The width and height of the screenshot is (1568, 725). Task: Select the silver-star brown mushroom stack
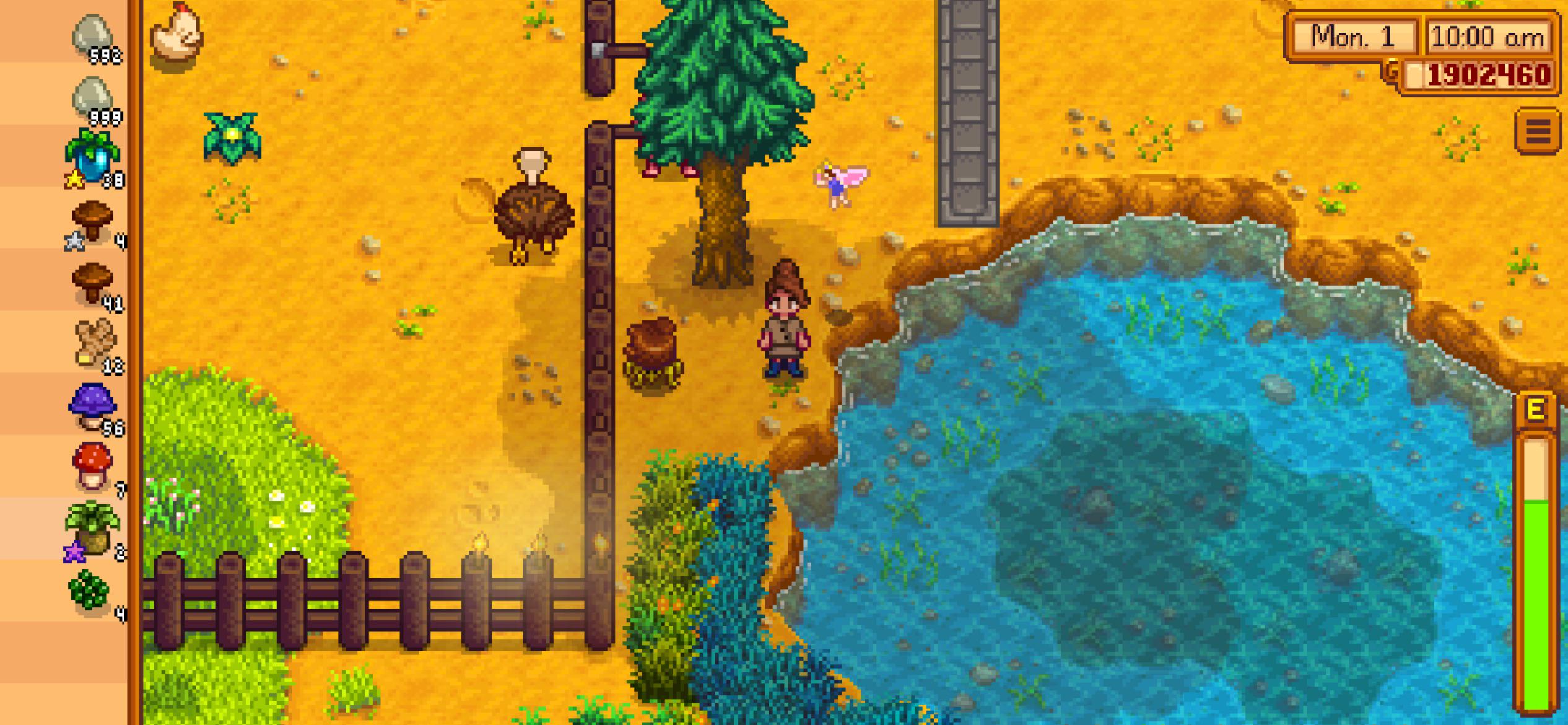click(x=93, y=222)
